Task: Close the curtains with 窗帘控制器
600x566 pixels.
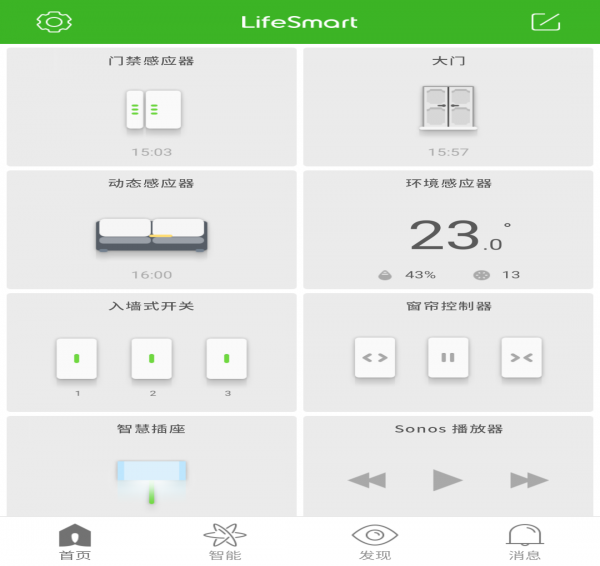Action: (522, 357)
